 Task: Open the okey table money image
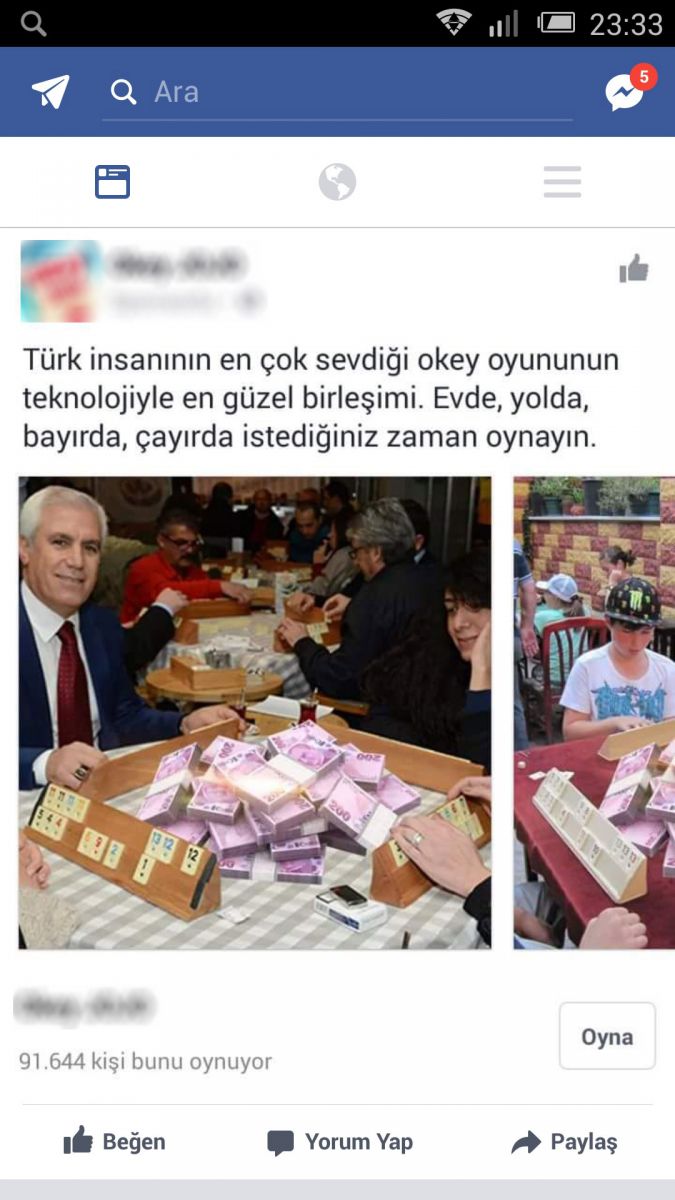[x=255, y=712]
